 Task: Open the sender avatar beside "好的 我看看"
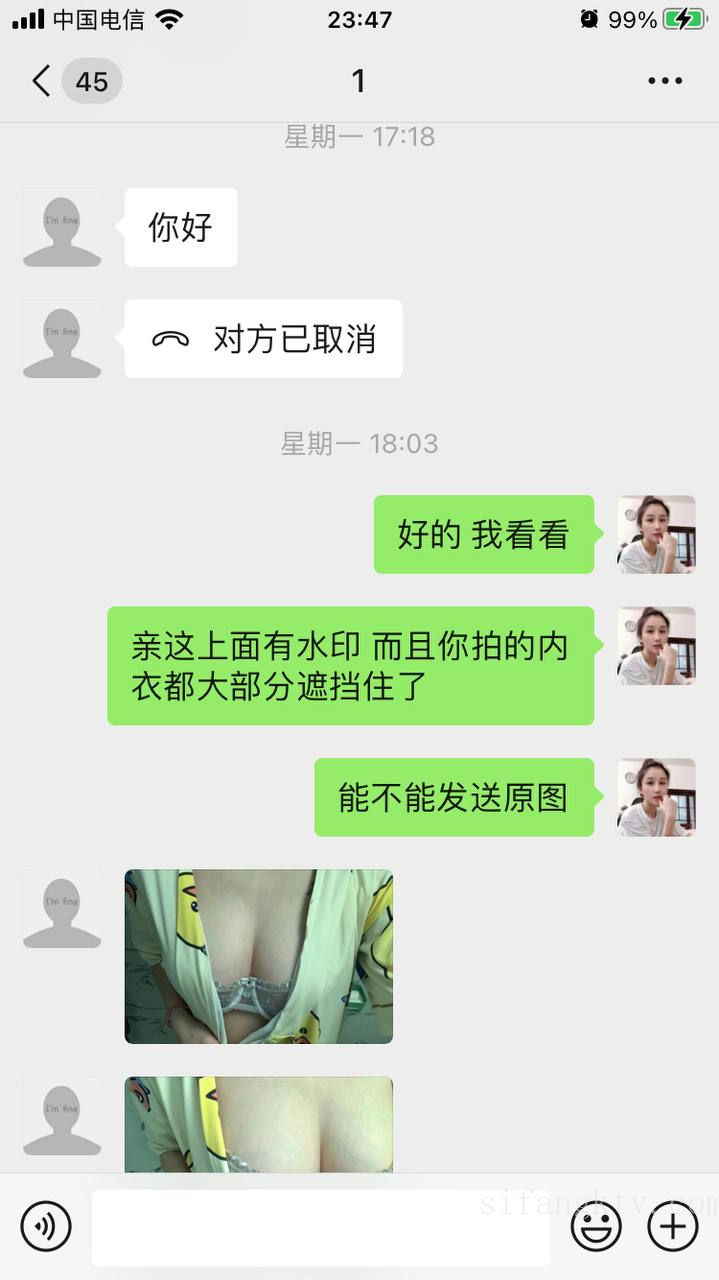(x=656, y=534)
